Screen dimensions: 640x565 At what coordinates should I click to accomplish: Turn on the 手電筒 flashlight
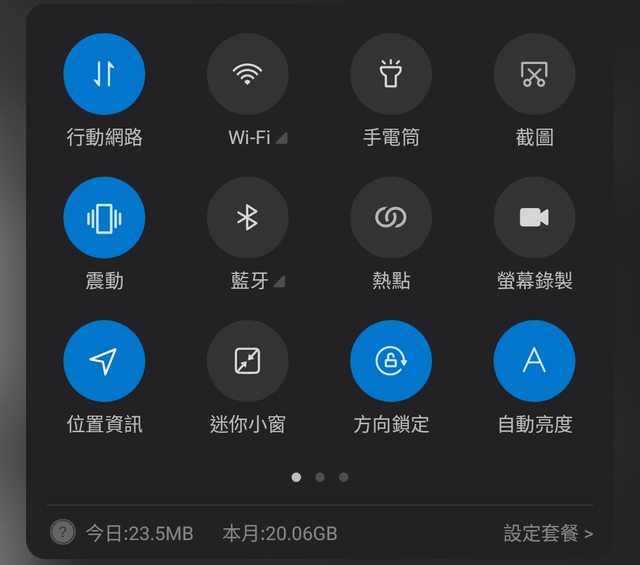click(x=391, y=74)
